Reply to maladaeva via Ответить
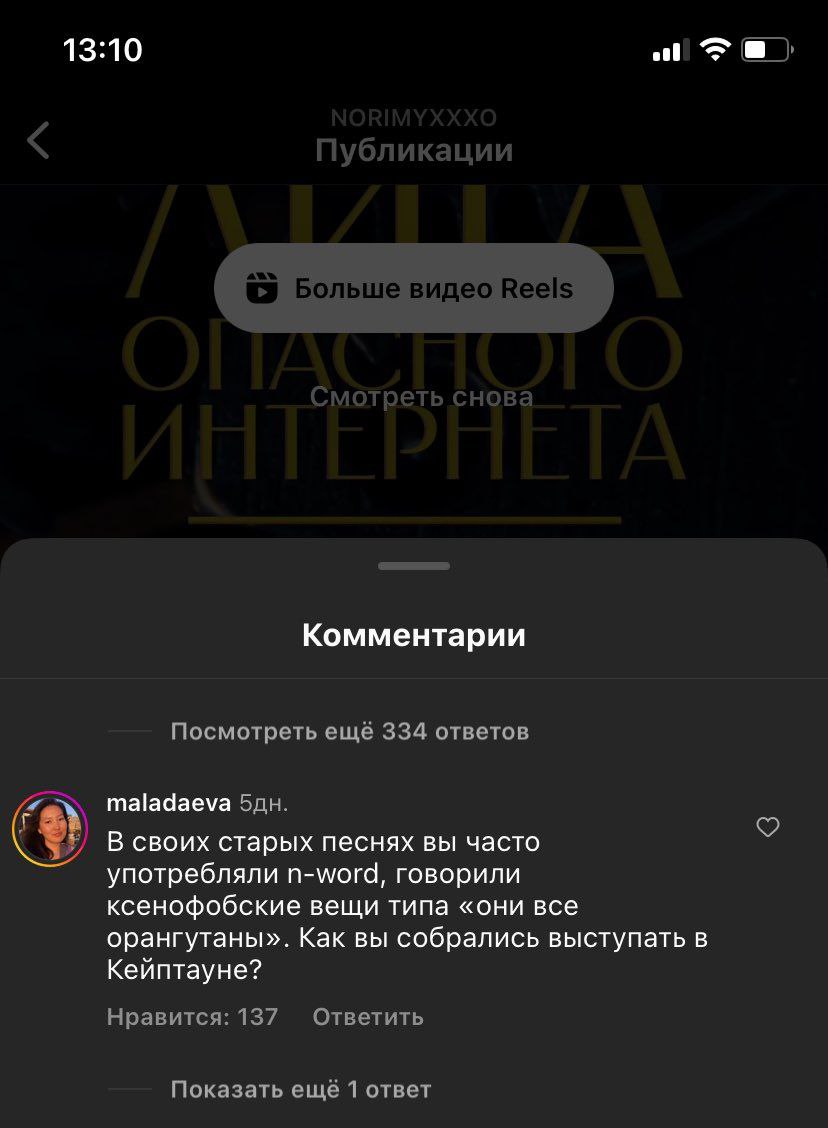Screen dimensions: 828x1128 tap(368, 1017)
